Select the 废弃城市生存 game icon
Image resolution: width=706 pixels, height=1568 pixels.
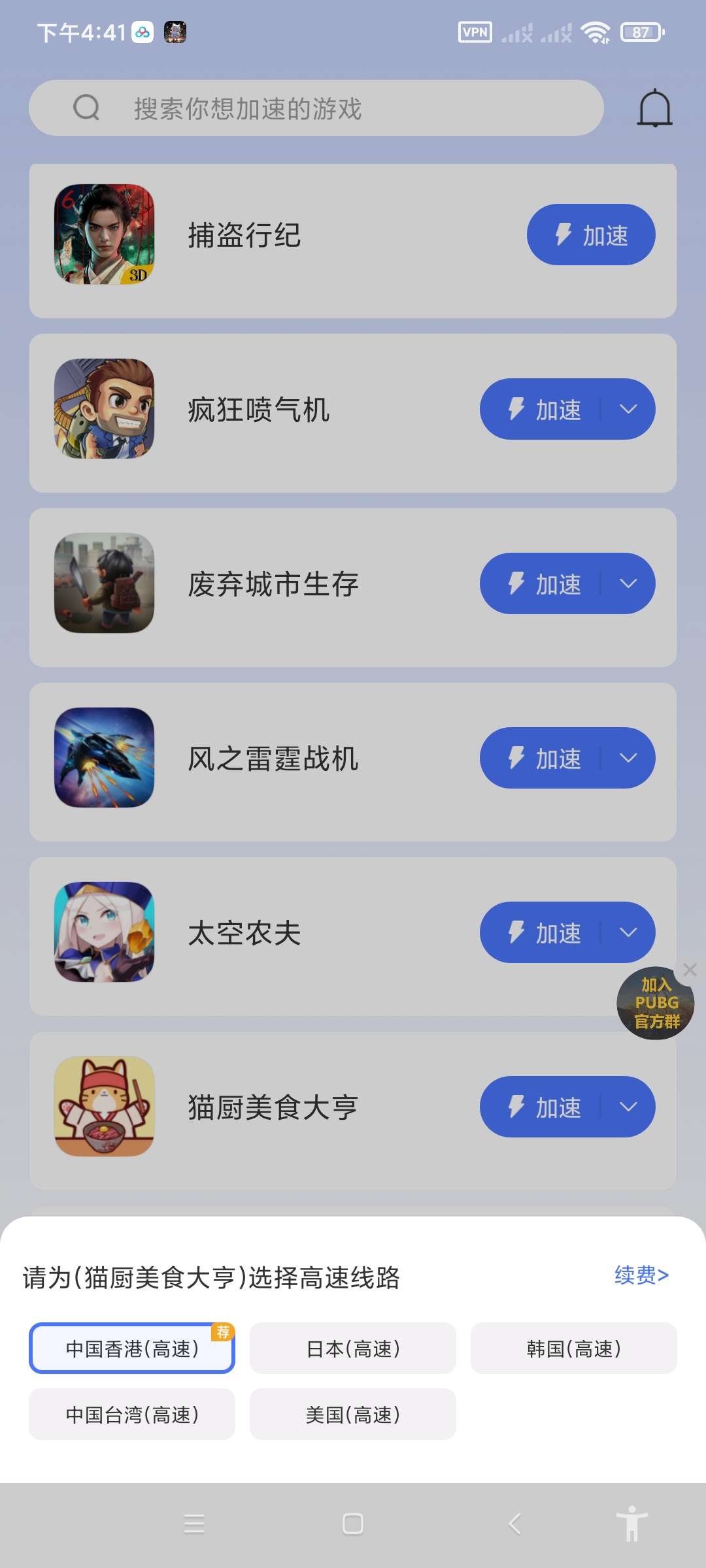coord(104,584)
